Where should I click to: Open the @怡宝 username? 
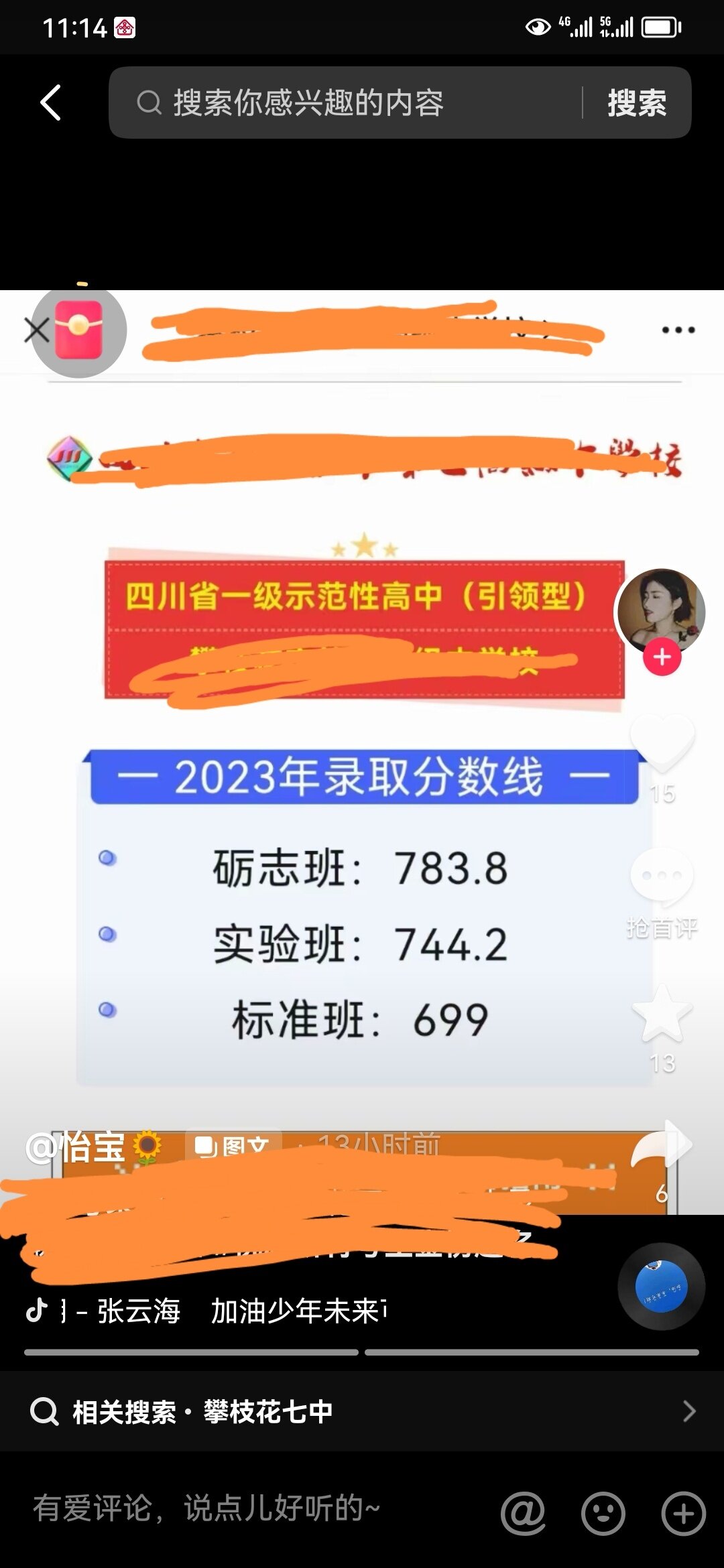(x=75, y=1147)
